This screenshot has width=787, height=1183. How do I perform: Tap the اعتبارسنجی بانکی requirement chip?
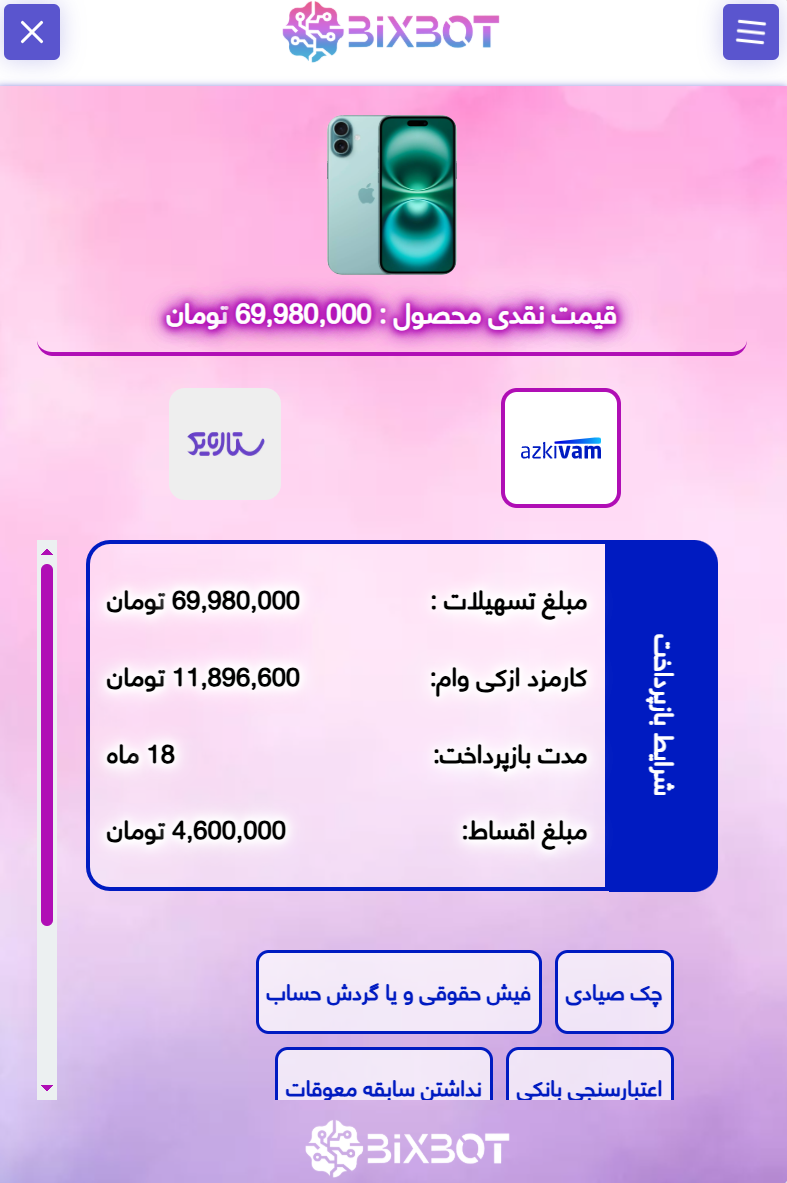[x=590, y=1080]
